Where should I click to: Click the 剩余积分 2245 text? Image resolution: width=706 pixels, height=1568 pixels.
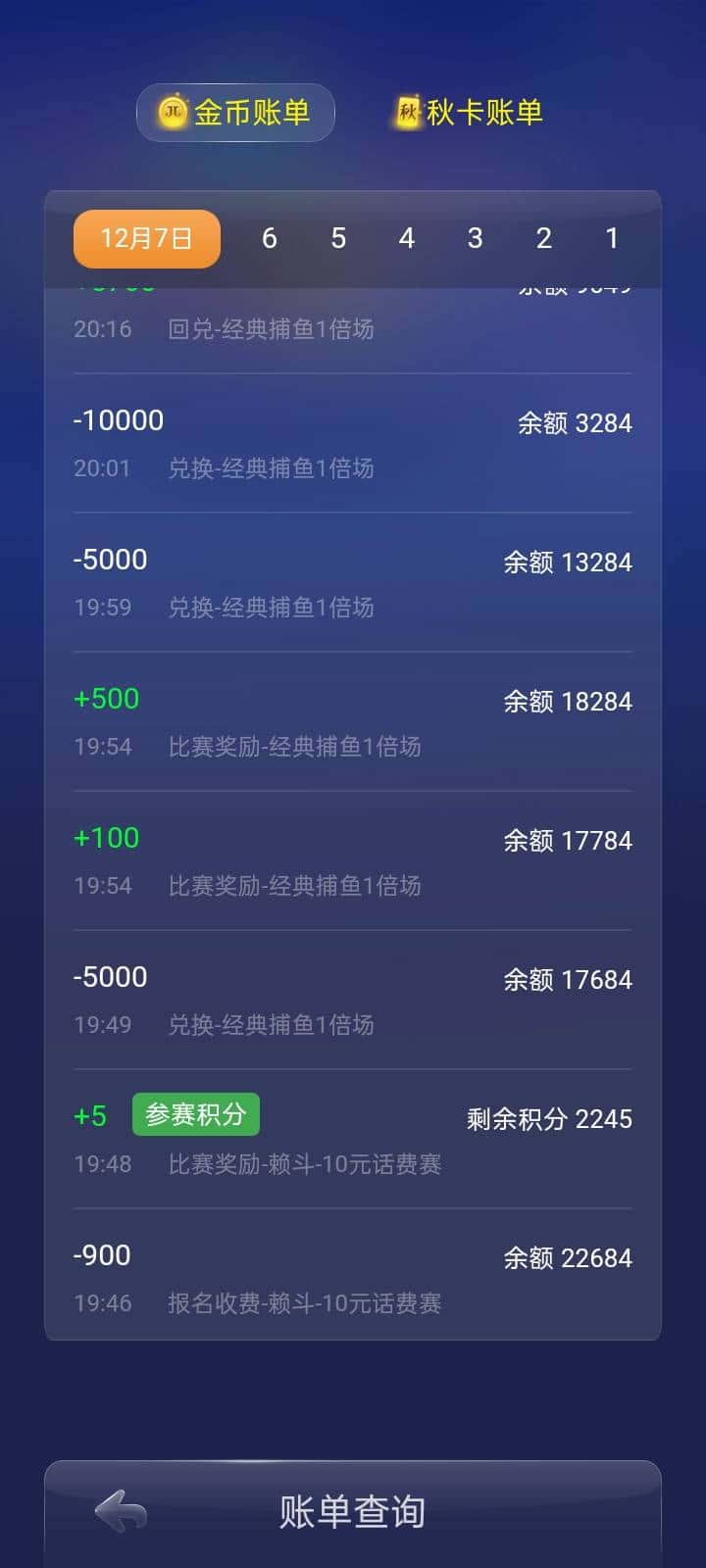(549, 1118)
